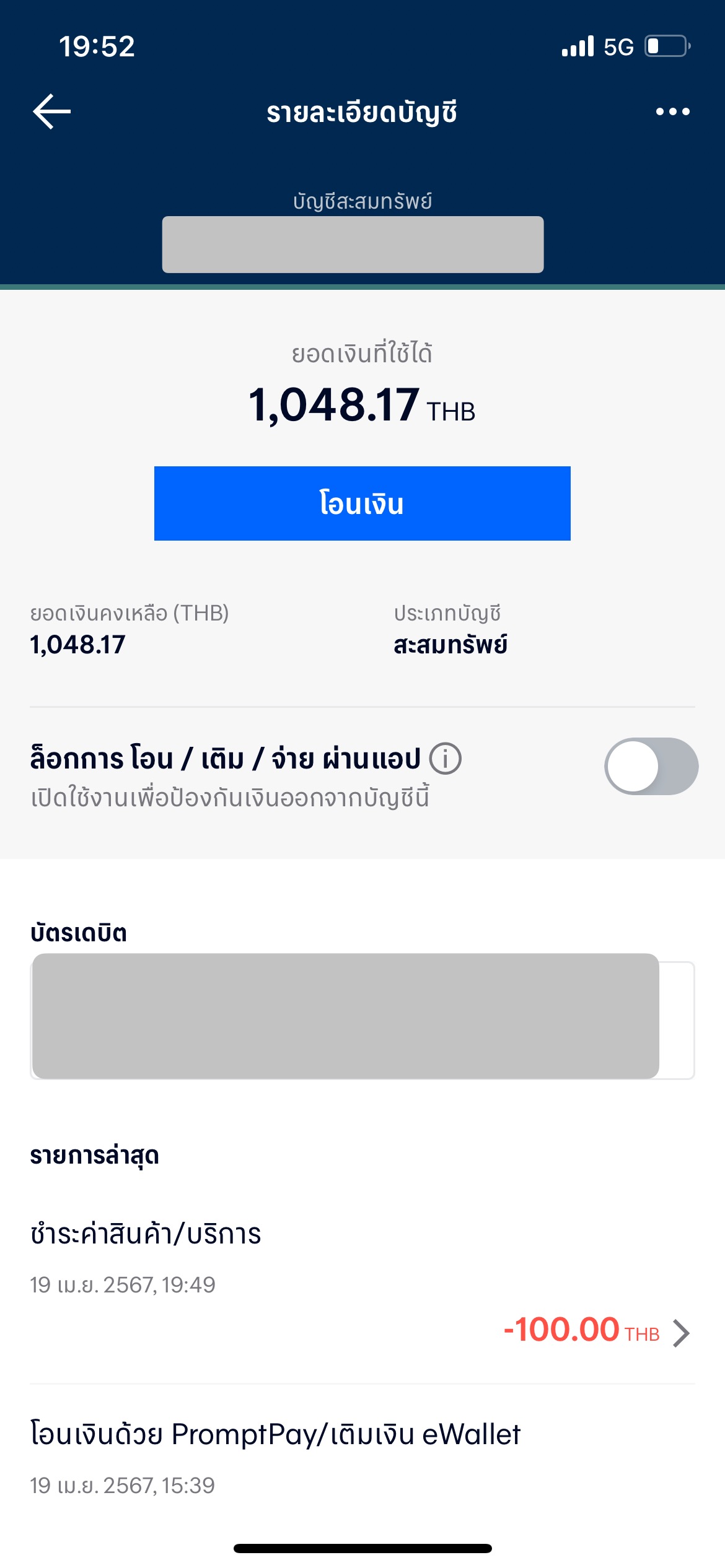
Task: Enable the lock transfer/top-up/pay toggle
Action: pyautogui.click(x=651, y=766)
